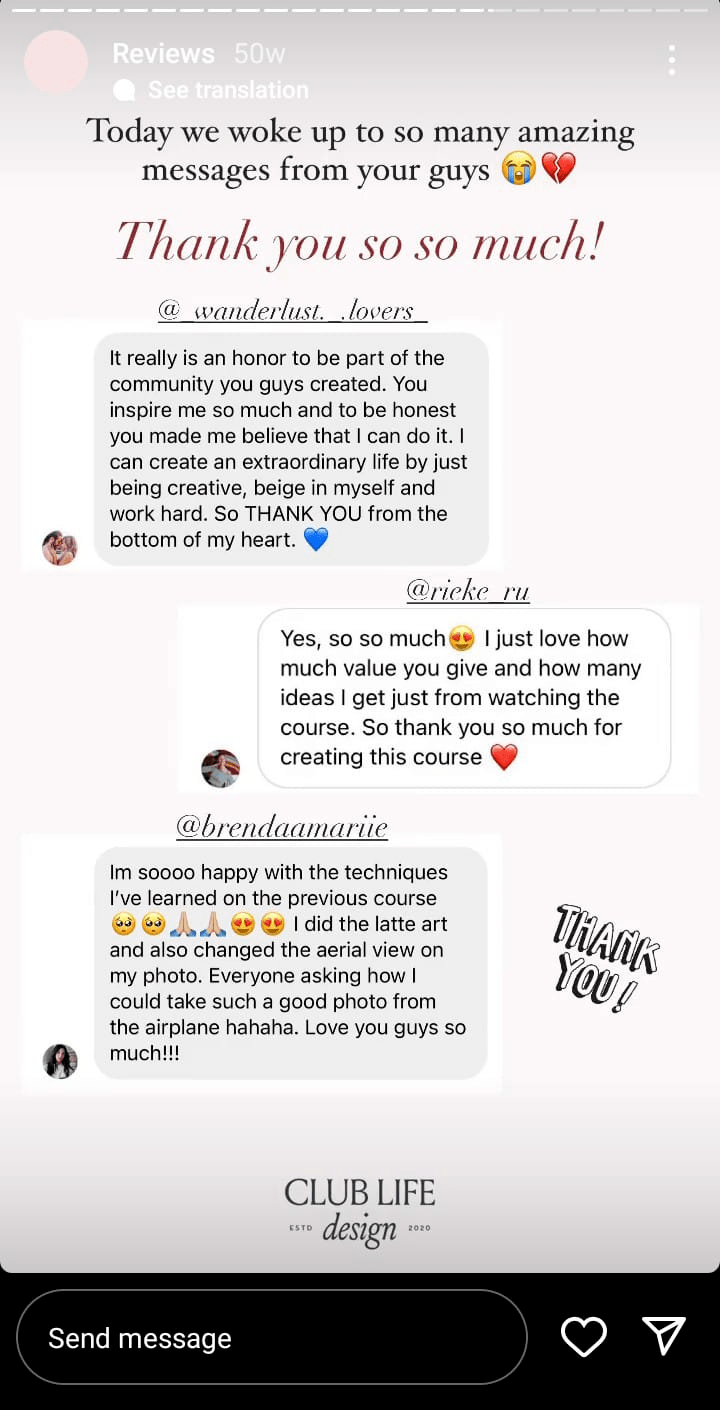Like this story with the heart

pos(583,1336)
